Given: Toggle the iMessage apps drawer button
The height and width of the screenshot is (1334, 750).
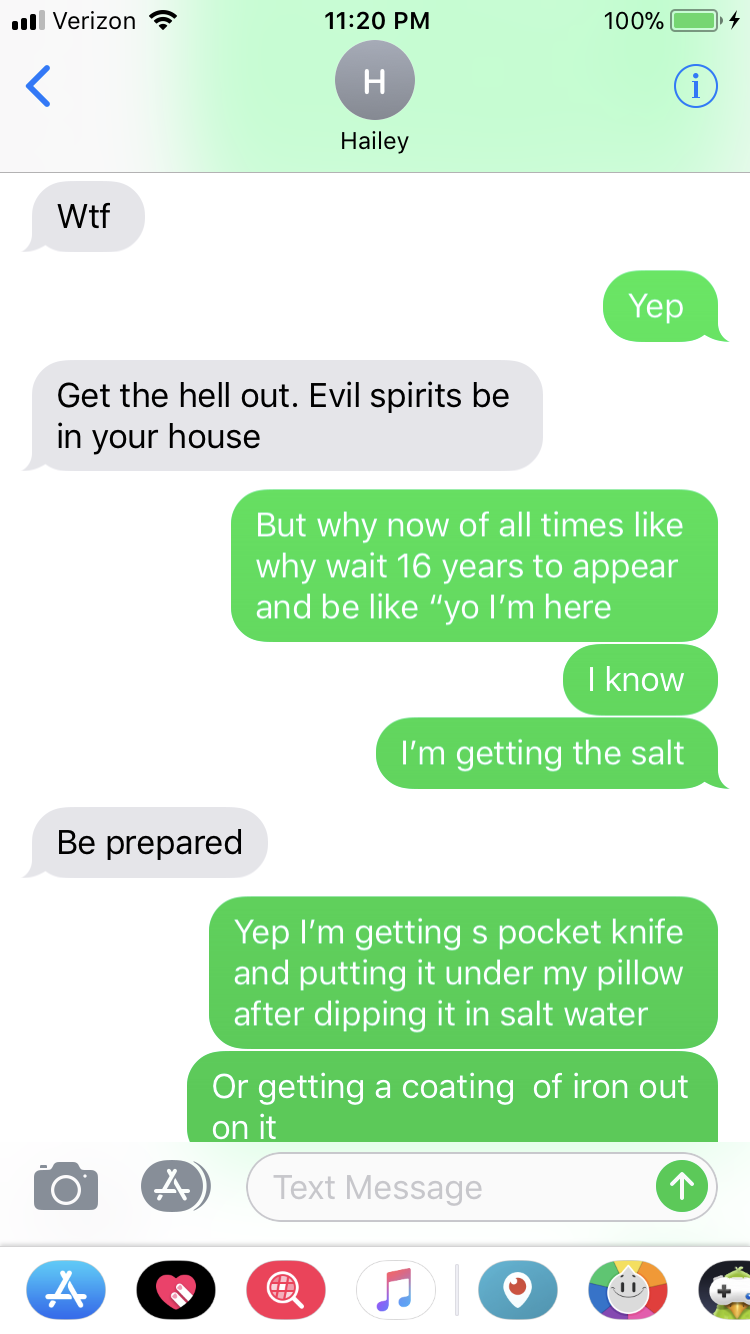Looking at the screenshot, I should [x=175, y=1187].
